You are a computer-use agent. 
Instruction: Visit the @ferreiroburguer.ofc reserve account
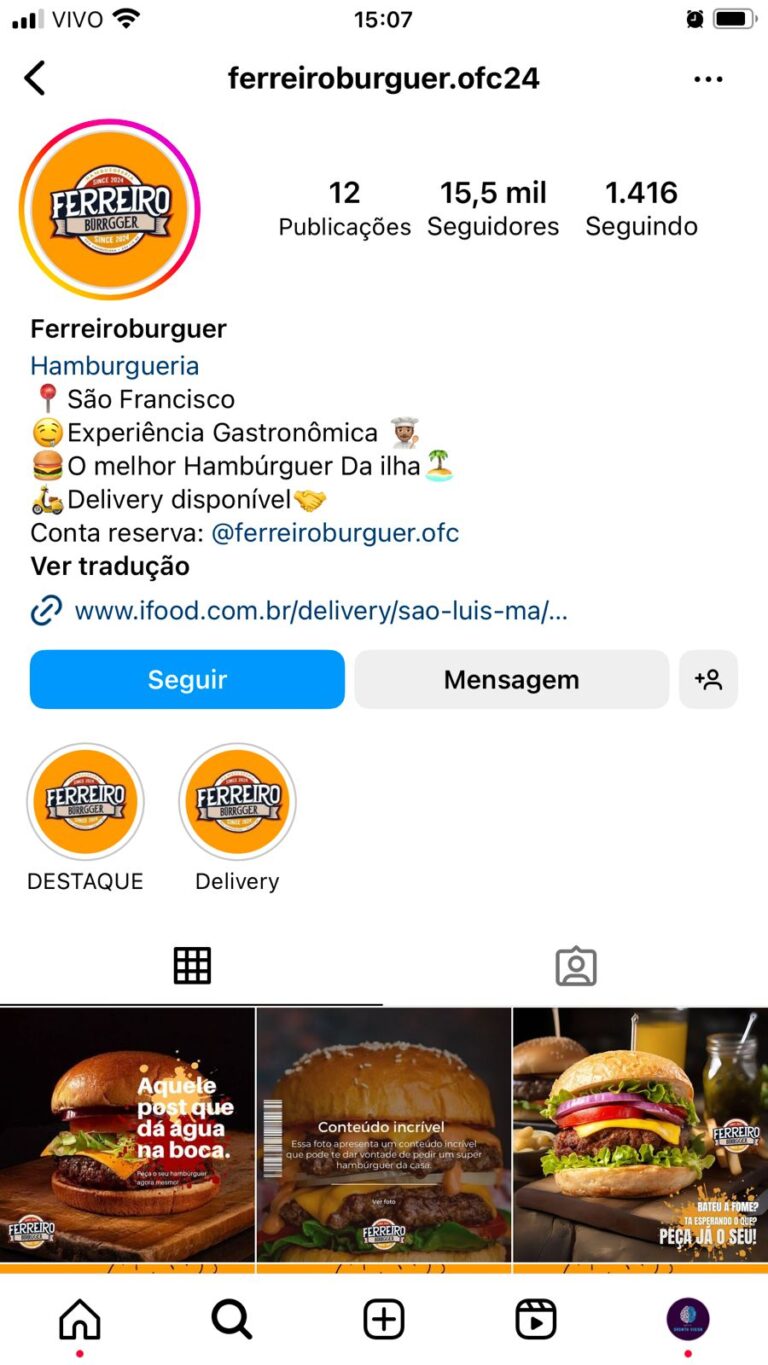click(x=335, y=532)
